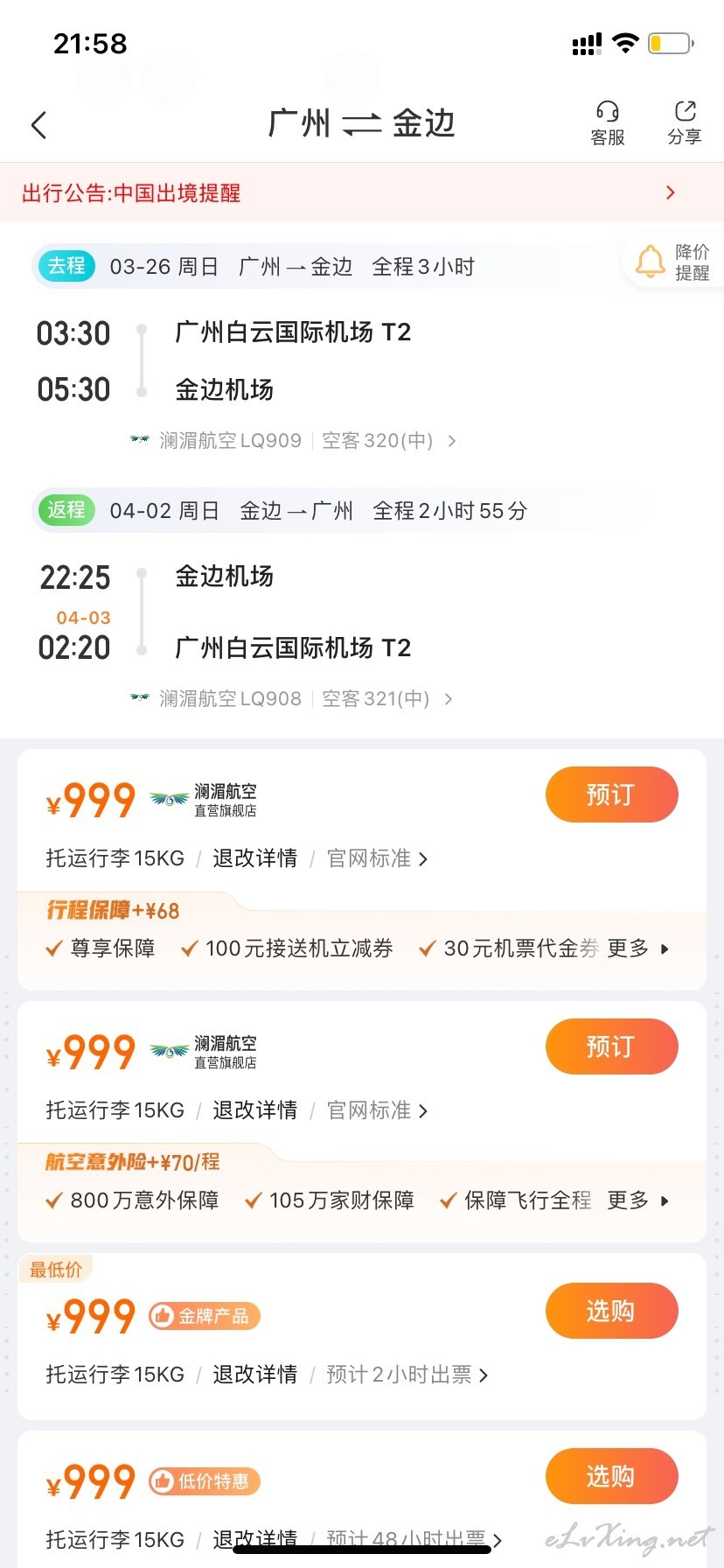Go back using the top-left arrow
Image resolution: width=724 pixels, height=1568 pixels.
[38, 125]
